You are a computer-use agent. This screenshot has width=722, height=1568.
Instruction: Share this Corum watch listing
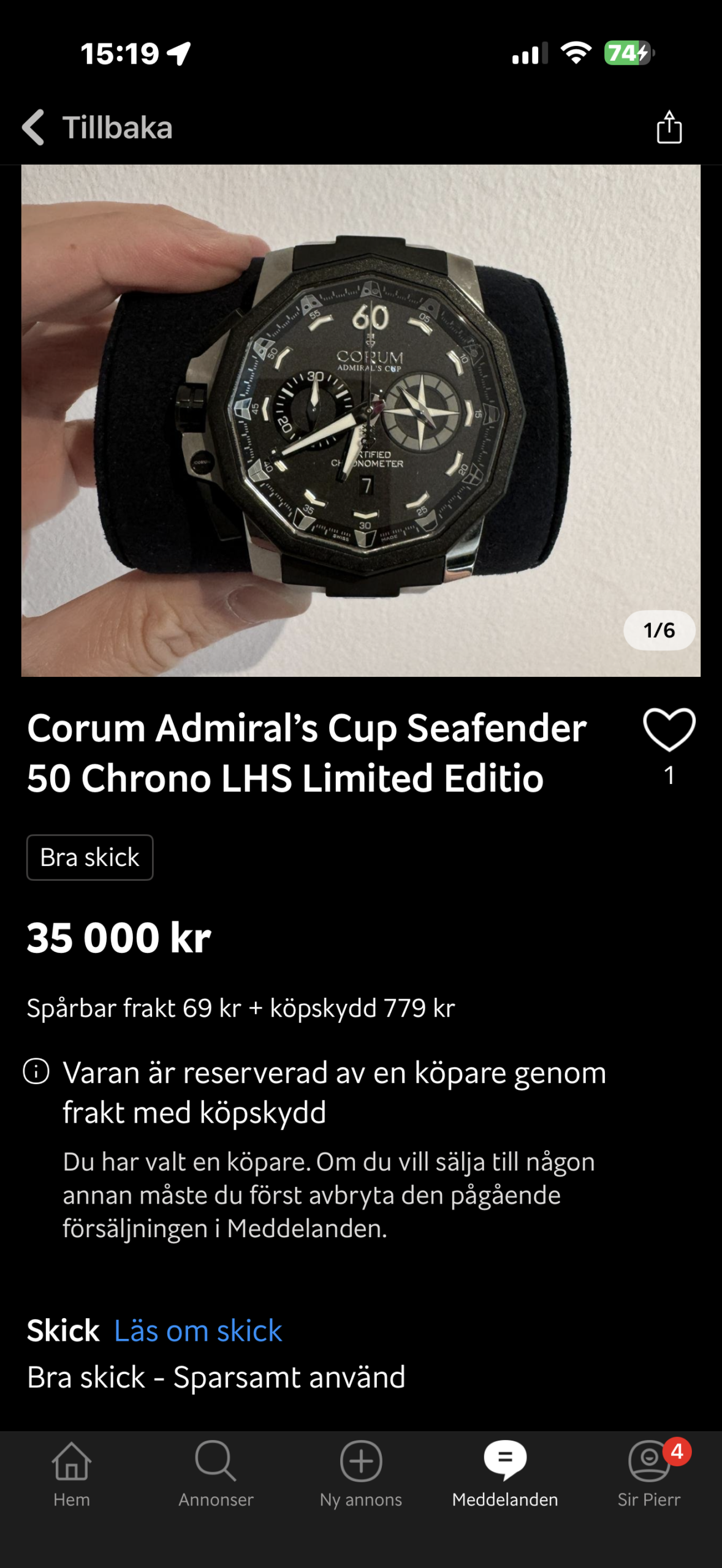[x=669, y=127]
